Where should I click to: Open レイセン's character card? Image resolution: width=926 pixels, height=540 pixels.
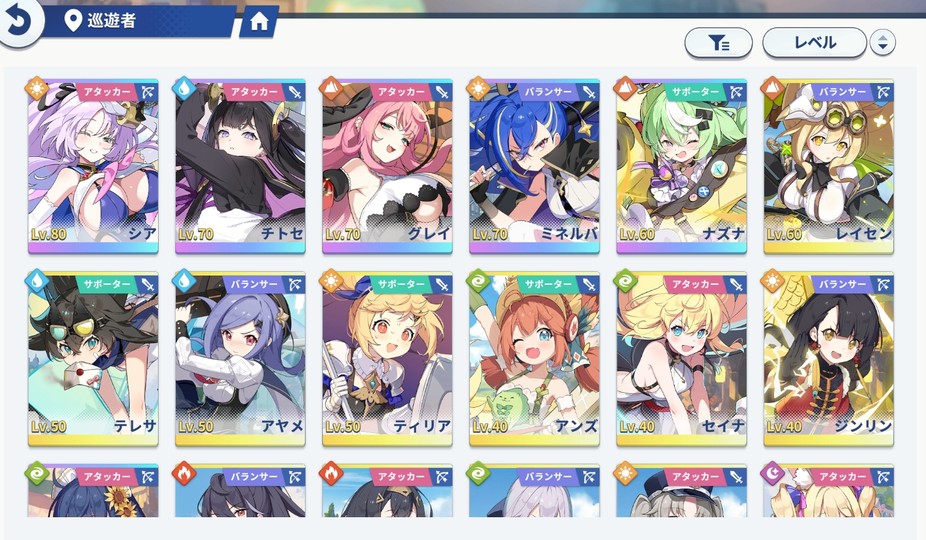(x=828, y=166)
